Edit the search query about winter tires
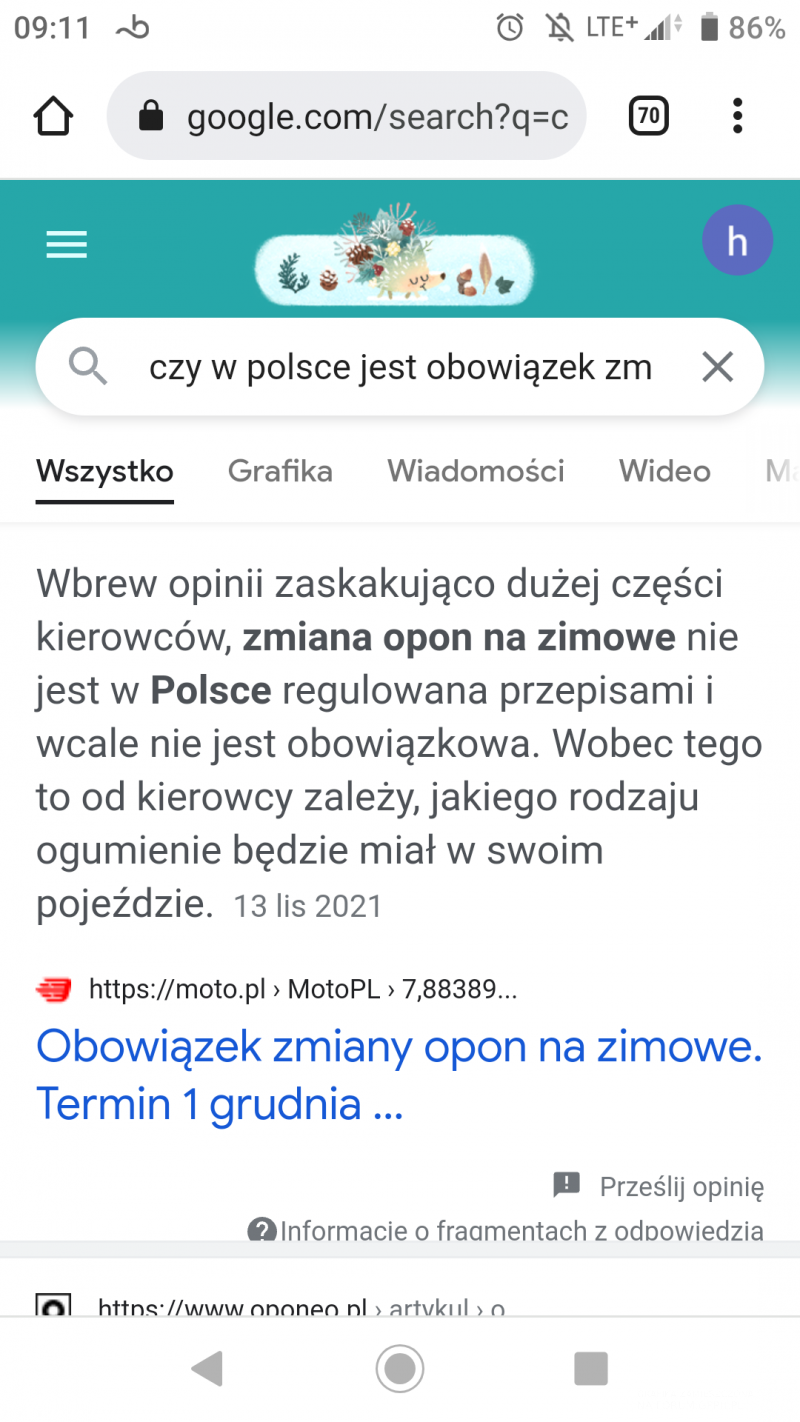The width and height of the screenshot is (800, 1422). pyautogui.click(x=400, y=368)
